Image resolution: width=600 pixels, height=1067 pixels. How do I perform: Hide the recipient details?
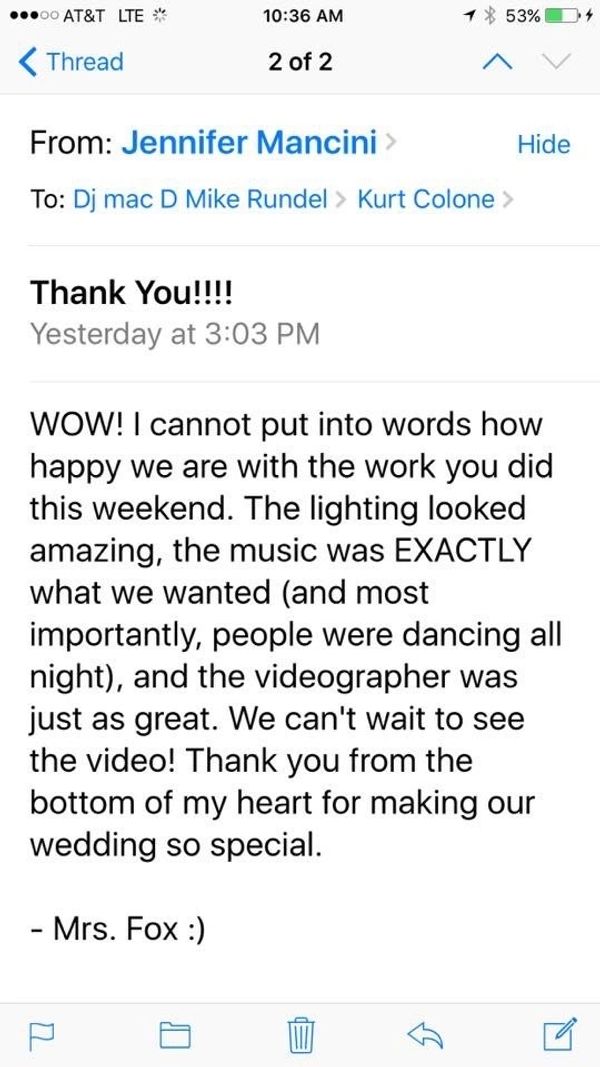click(x=543, y=144)
